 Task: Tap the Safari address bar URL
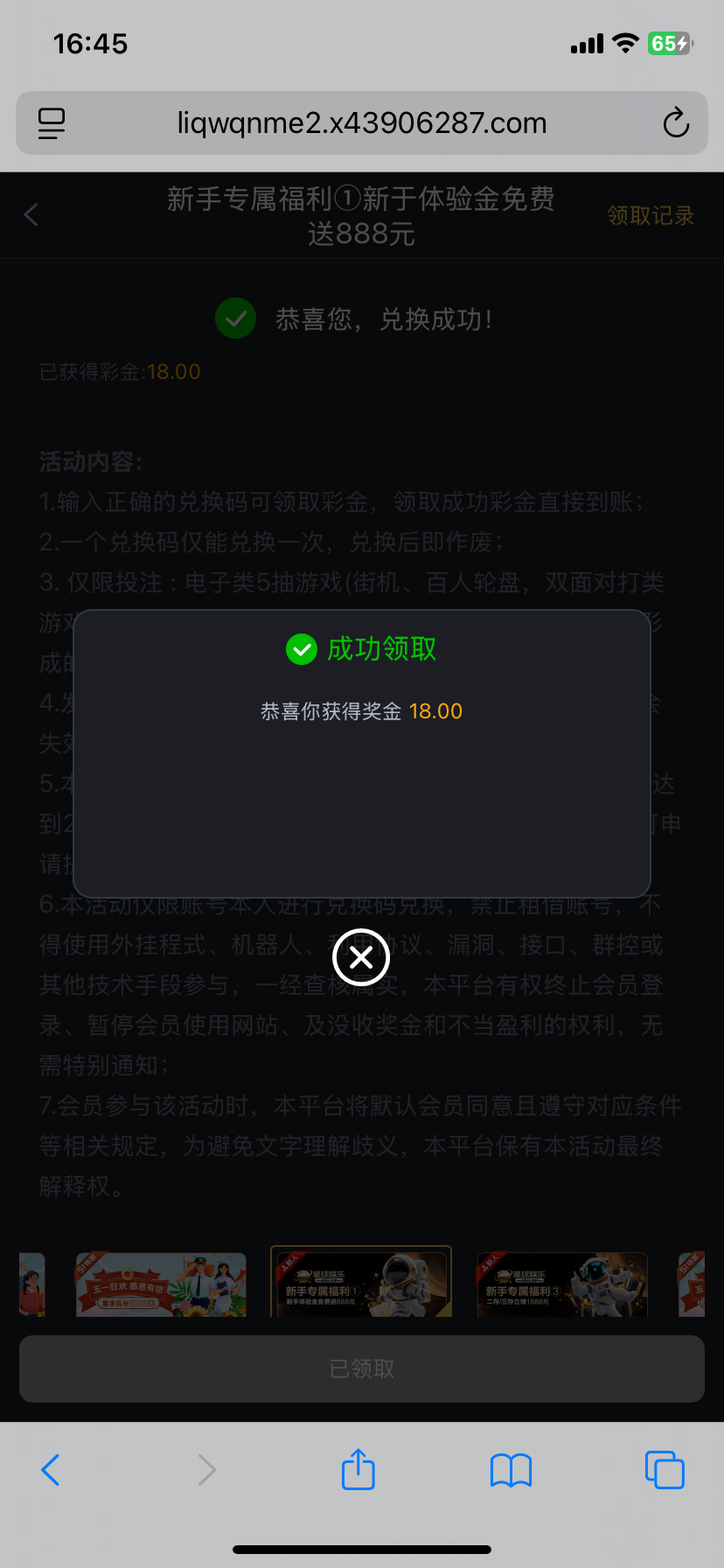[361, 123]
